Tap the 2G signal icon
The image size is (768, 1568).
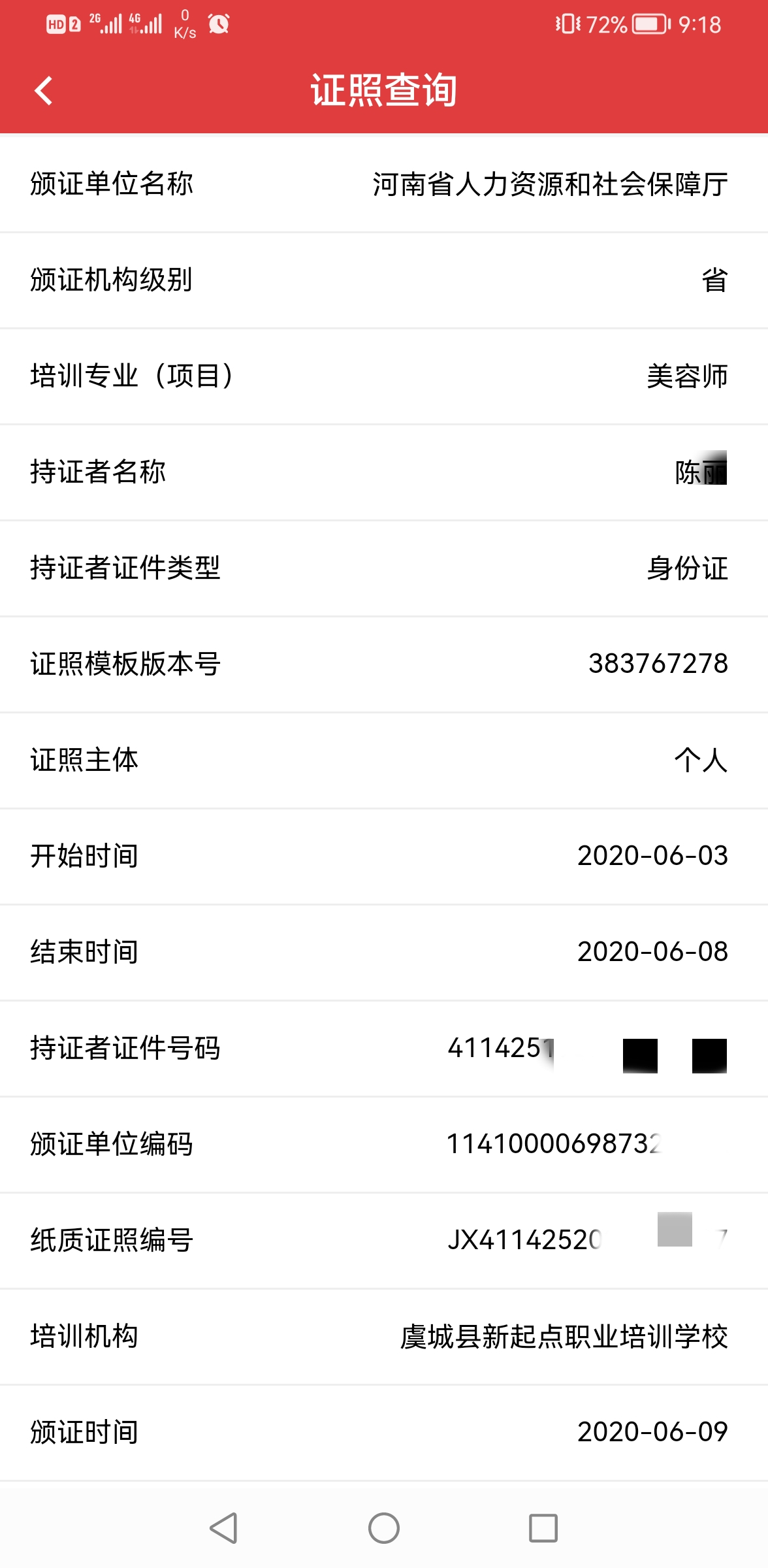coord(104,24)
